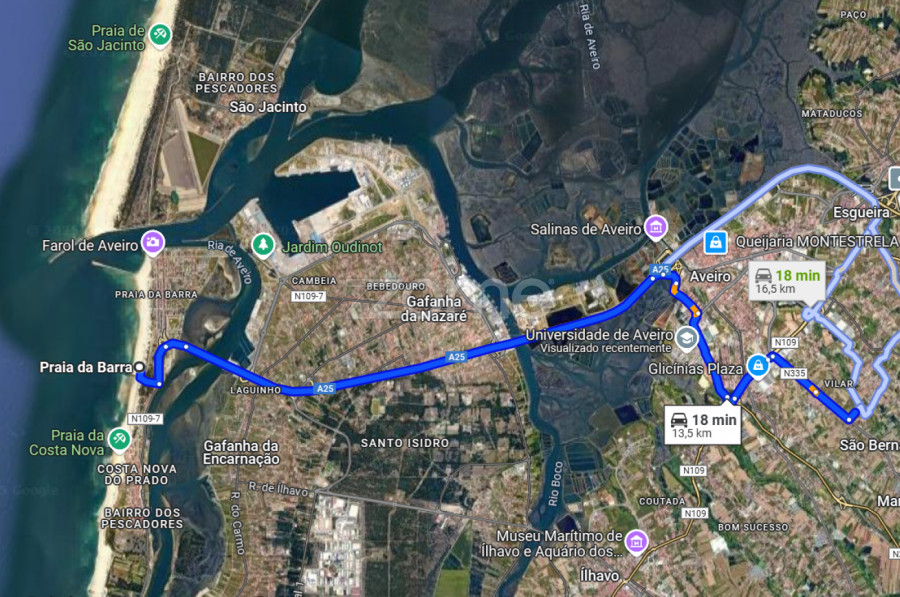
Task: Tap the Praia da Barra destination point
Action: [140, 367]
